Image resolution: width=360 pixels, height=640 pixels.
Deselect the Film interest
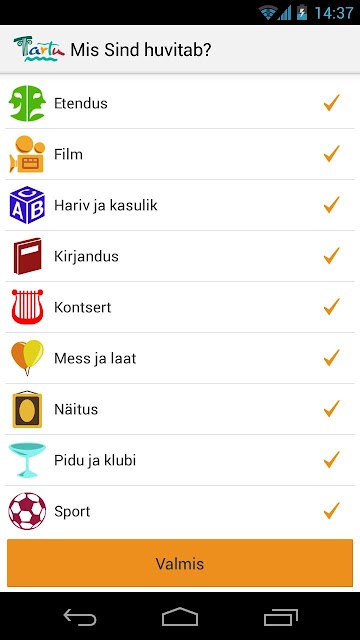coord(180,154)
